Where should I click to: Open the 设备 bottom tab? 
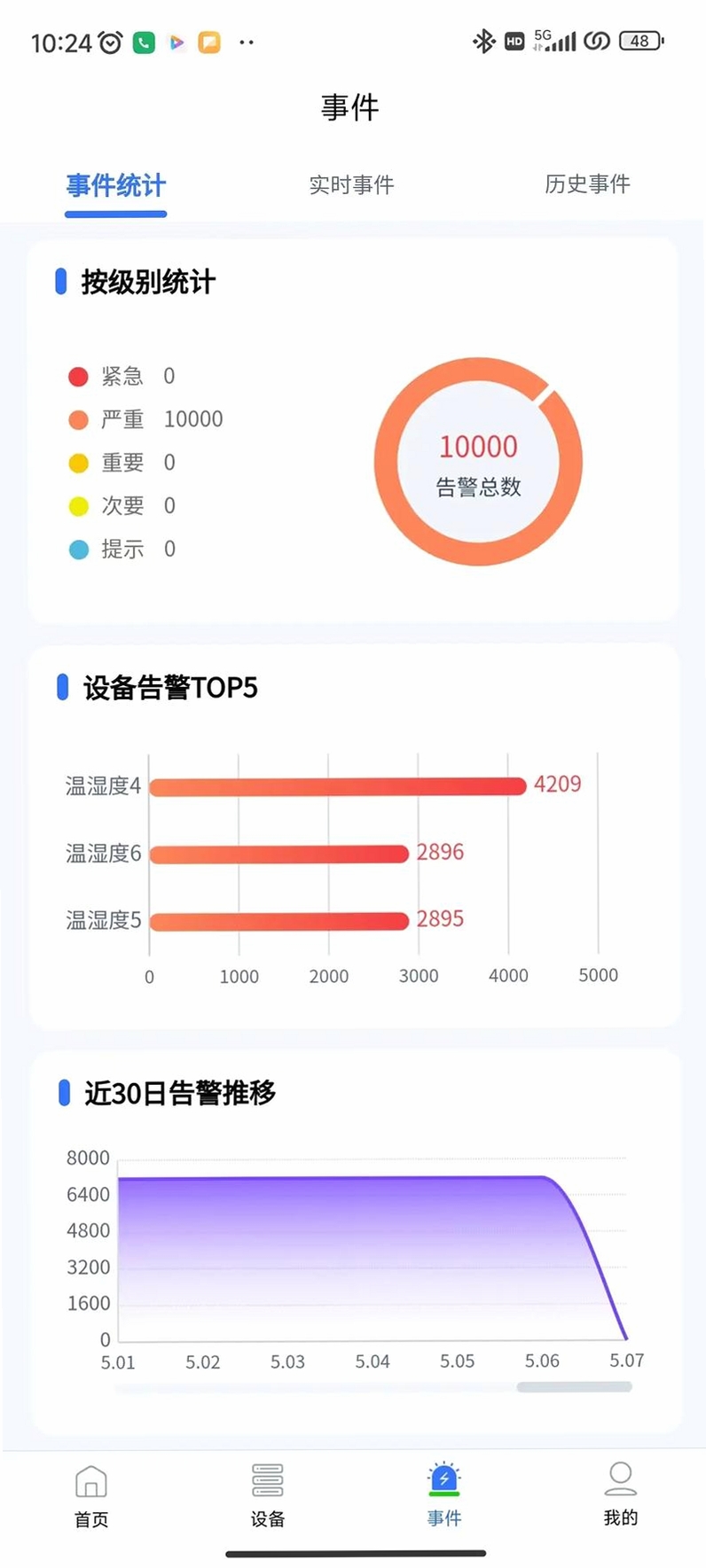point(267,1495)
